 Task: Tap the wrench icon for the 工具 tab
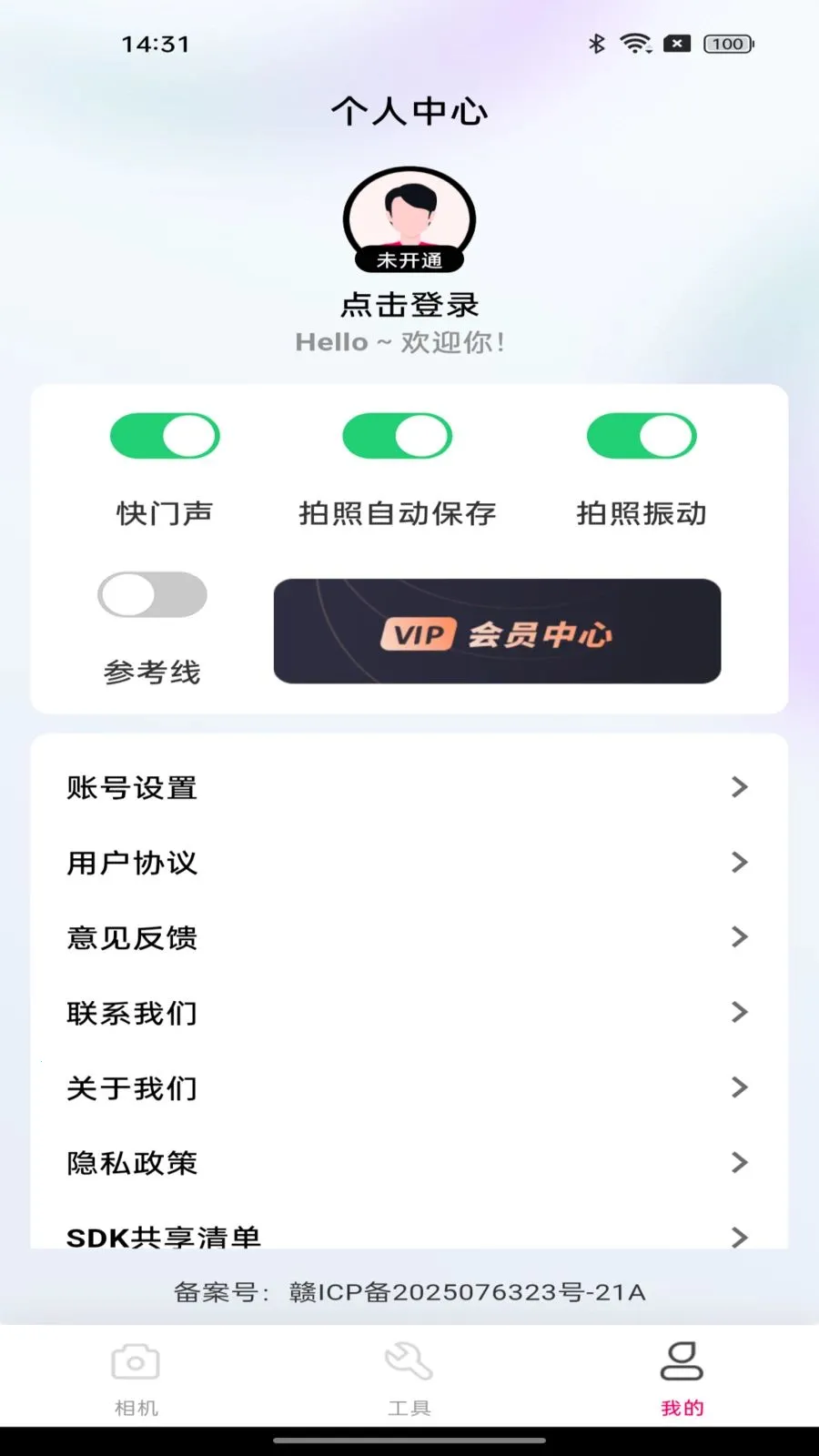coord(409,1362)
